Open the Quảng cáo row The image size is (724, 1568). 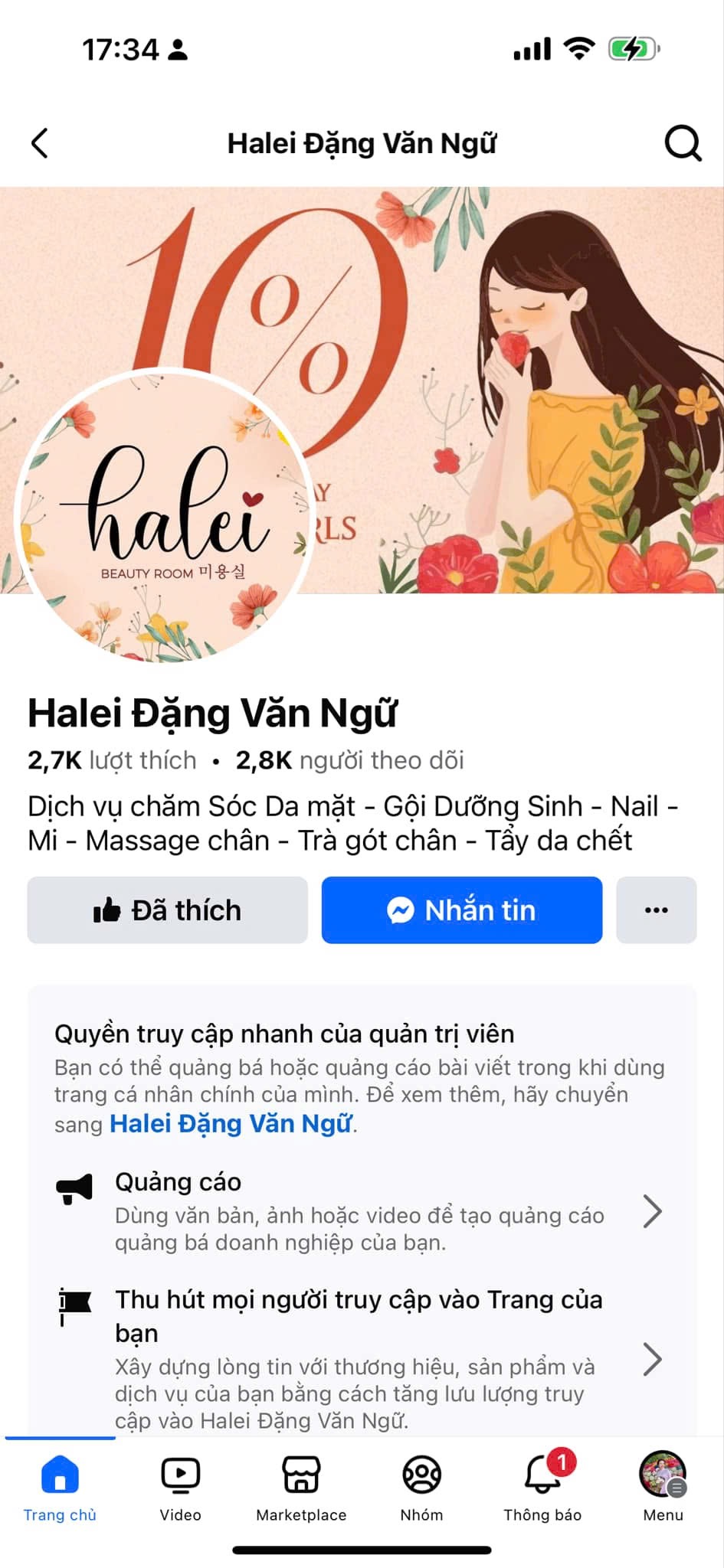[360, 1211]
